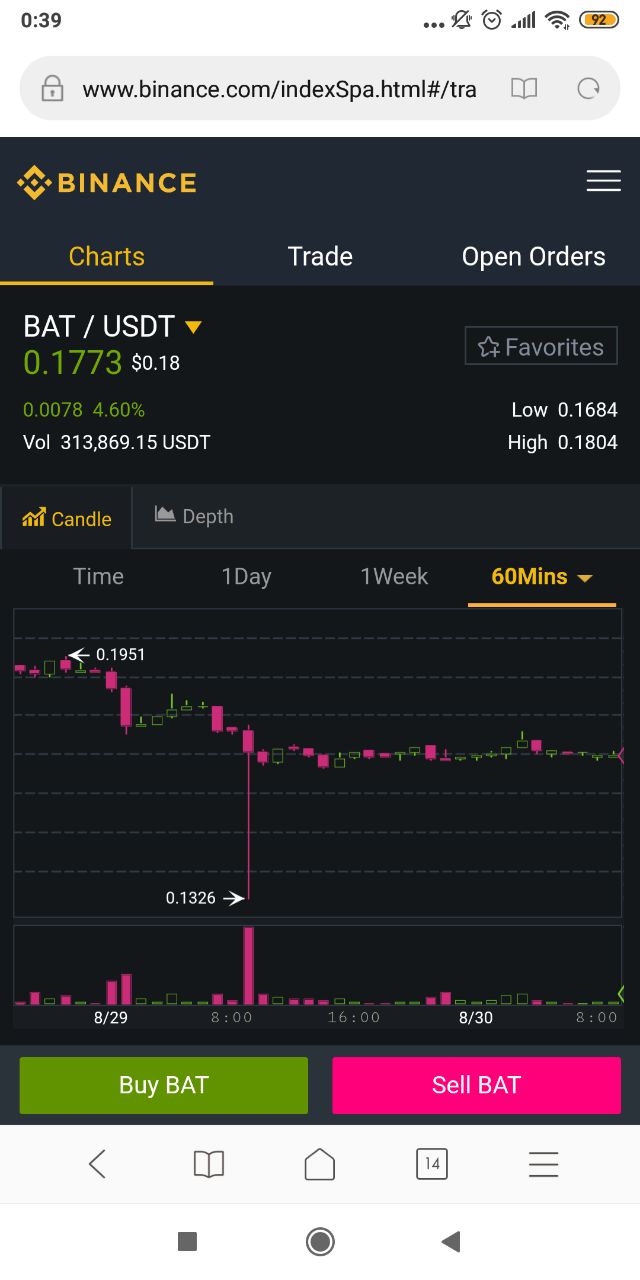This screenshot has height=1280, width=640.
Task: Switch to the Open Orders tab
Action: click(x=533, y=257)
